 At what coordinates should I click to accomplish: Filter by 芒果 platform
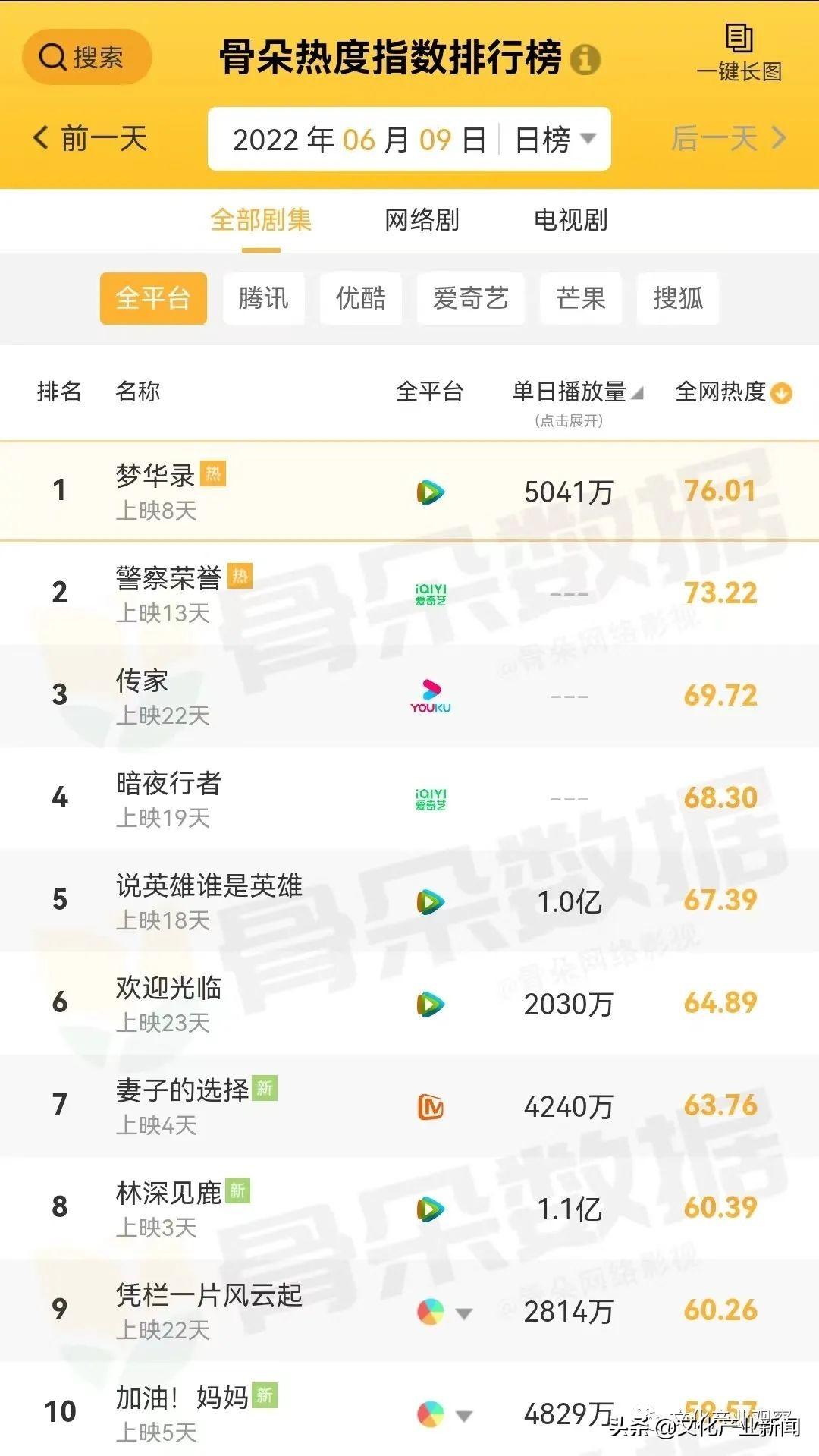pos(580,298)
